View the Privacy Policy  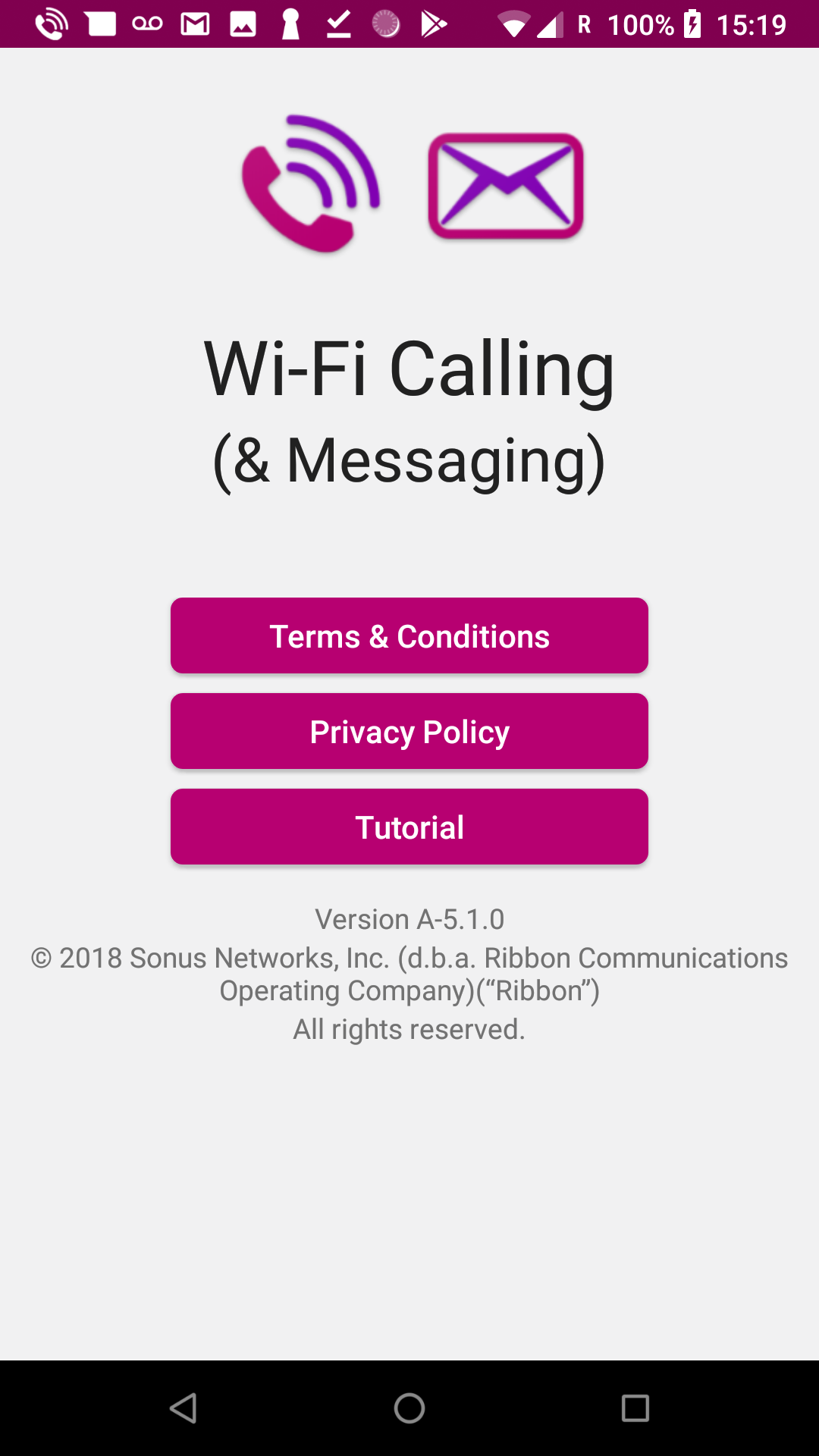pyautogui.click(x=409, y=731)
